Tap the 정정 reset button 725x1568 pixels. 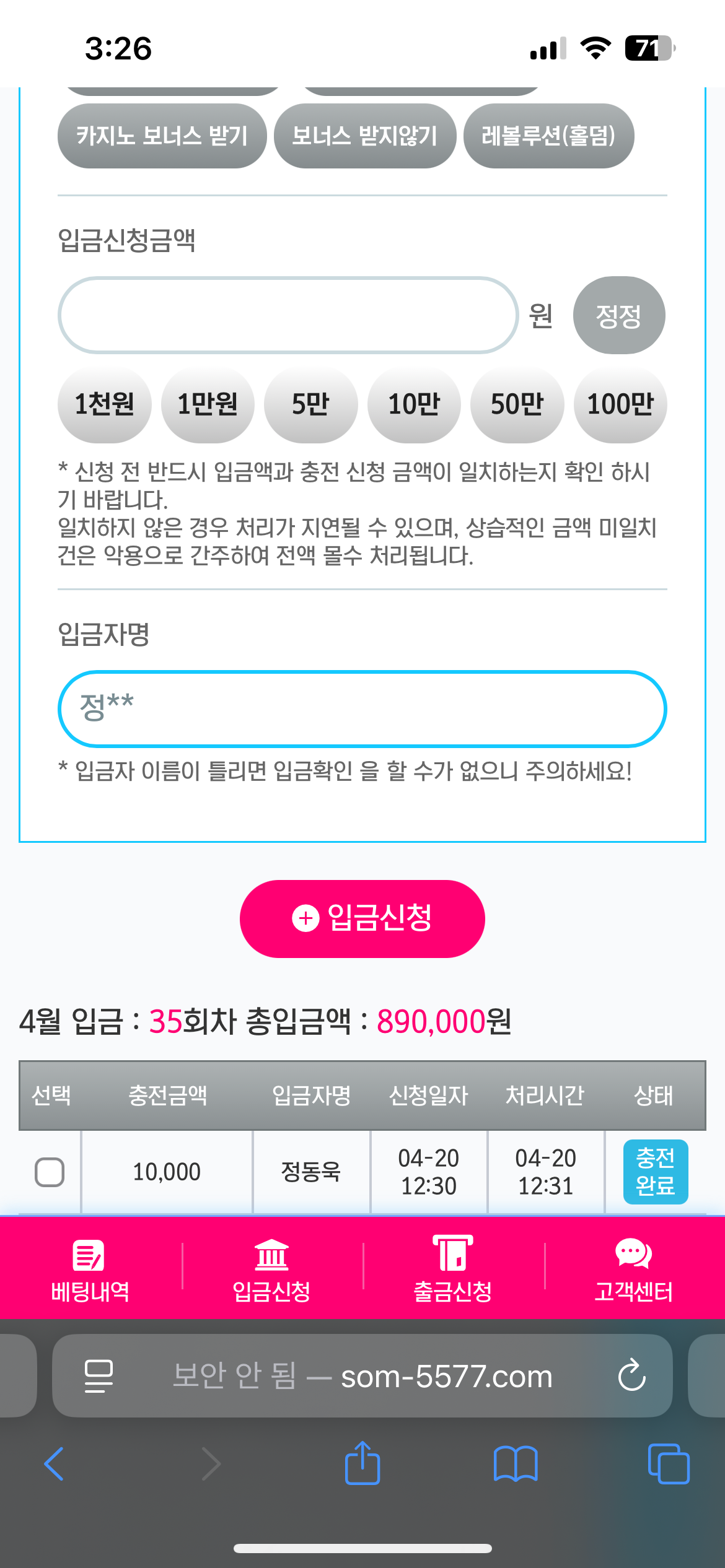click(x=618, y=315)
